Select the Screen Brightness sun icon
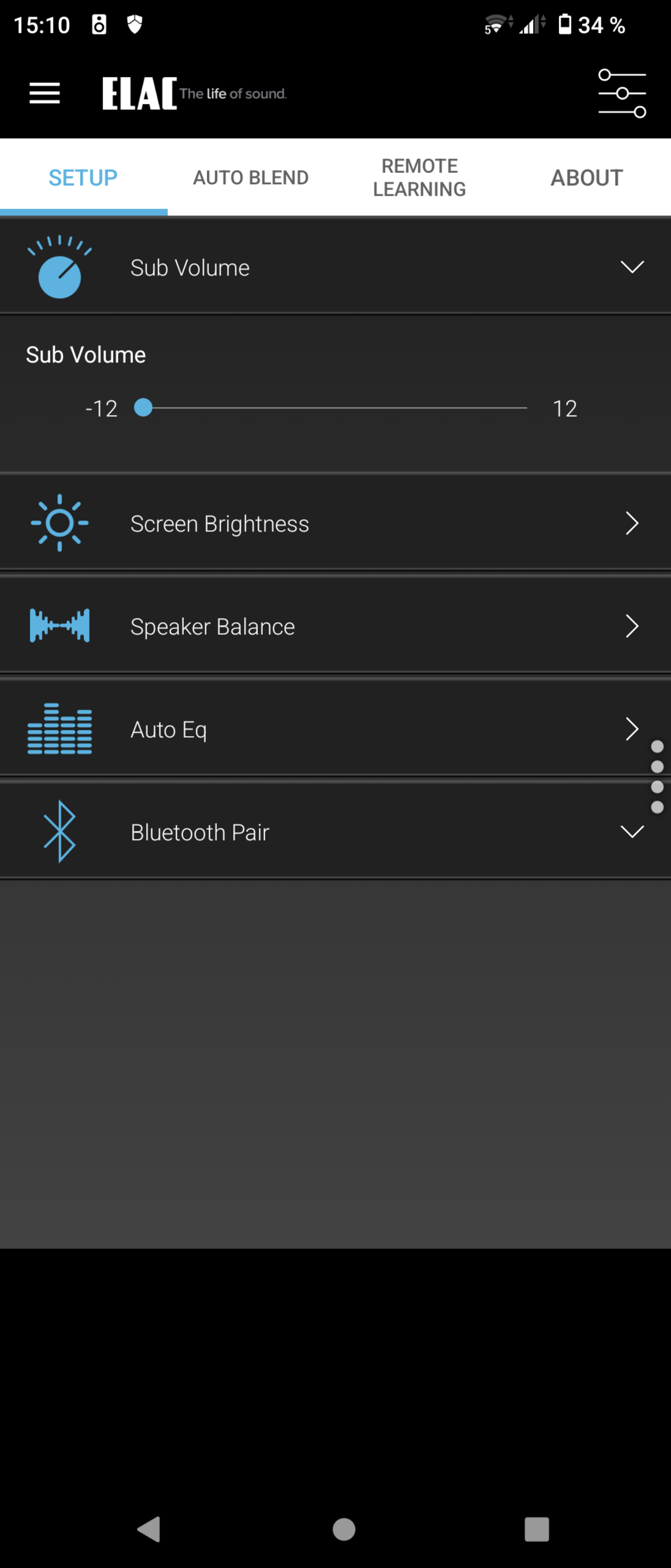The width and height of the screenshot is (671, 1568). tap(60, 523)
